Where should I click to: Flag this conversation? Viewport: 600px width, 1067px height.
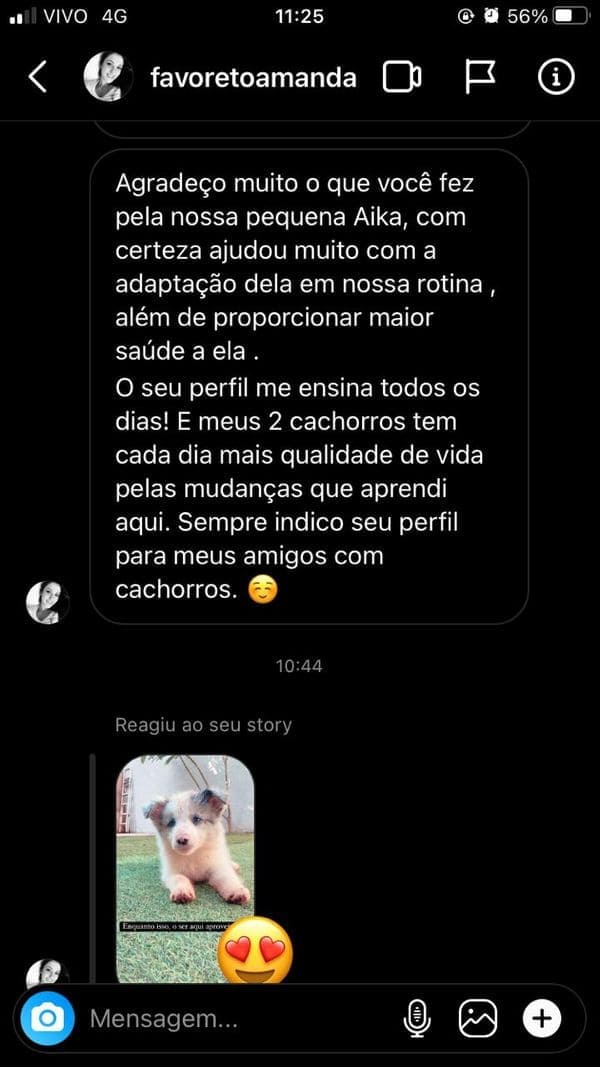481,77
